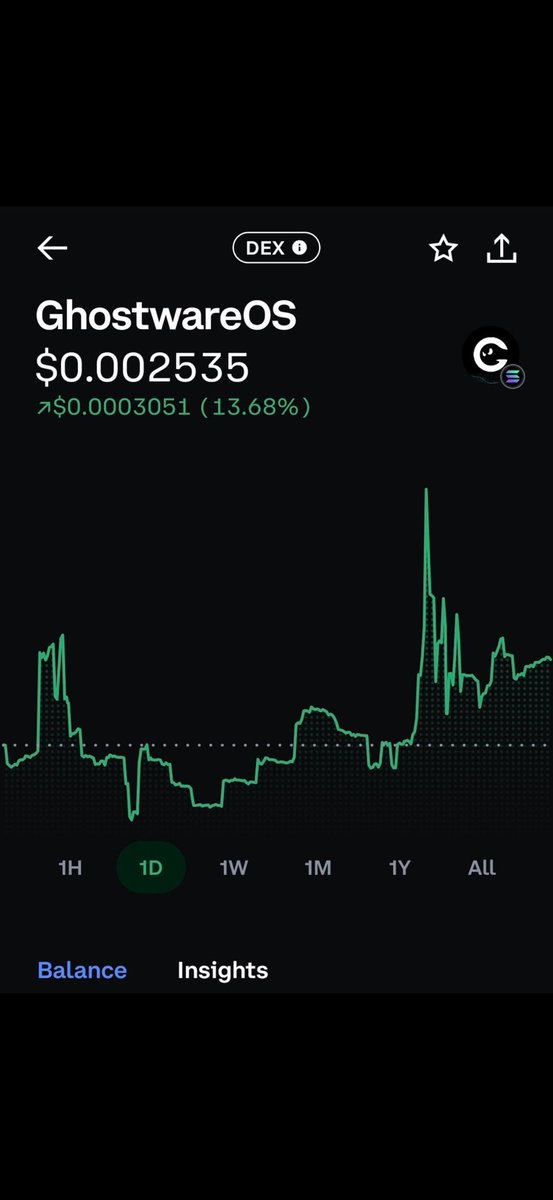Select the 1D chart range
553x1200 pixels.
coord(151,868)
